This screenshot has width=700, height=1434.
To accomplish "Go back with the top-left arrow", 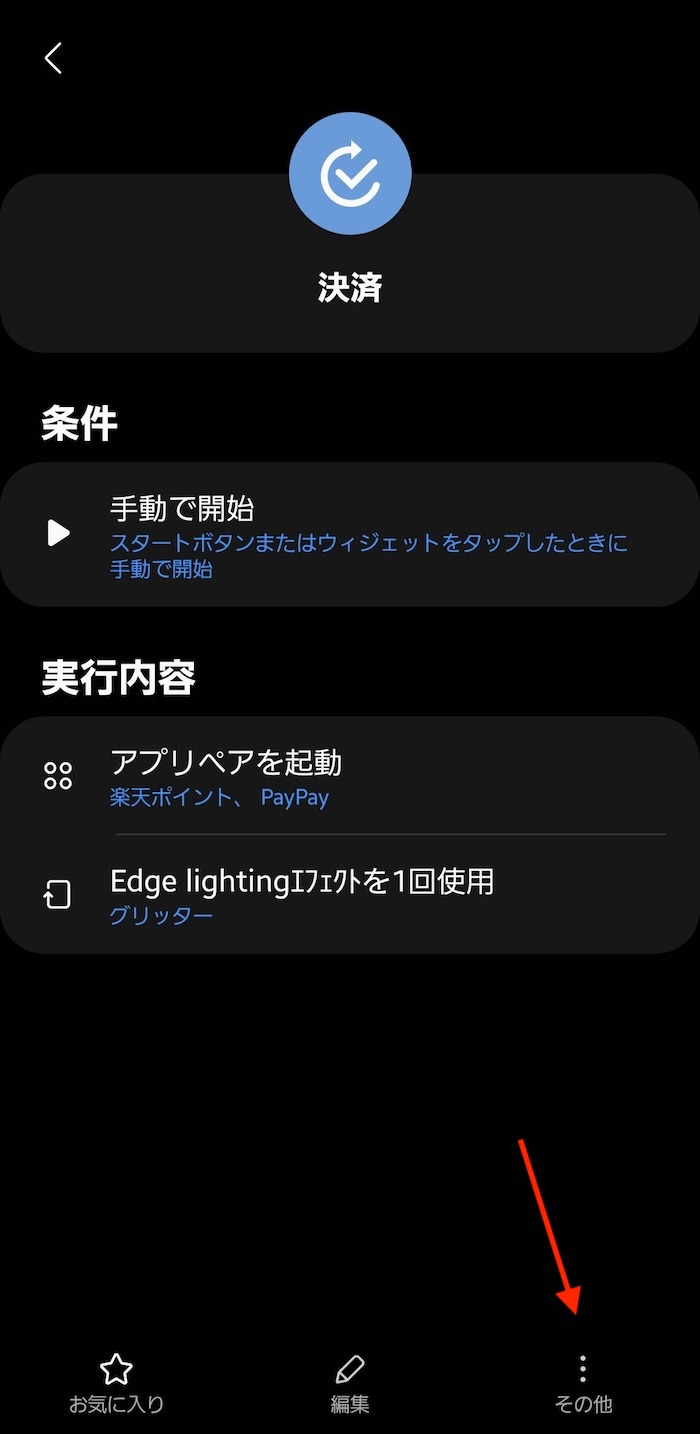I will tap(54, 58).
